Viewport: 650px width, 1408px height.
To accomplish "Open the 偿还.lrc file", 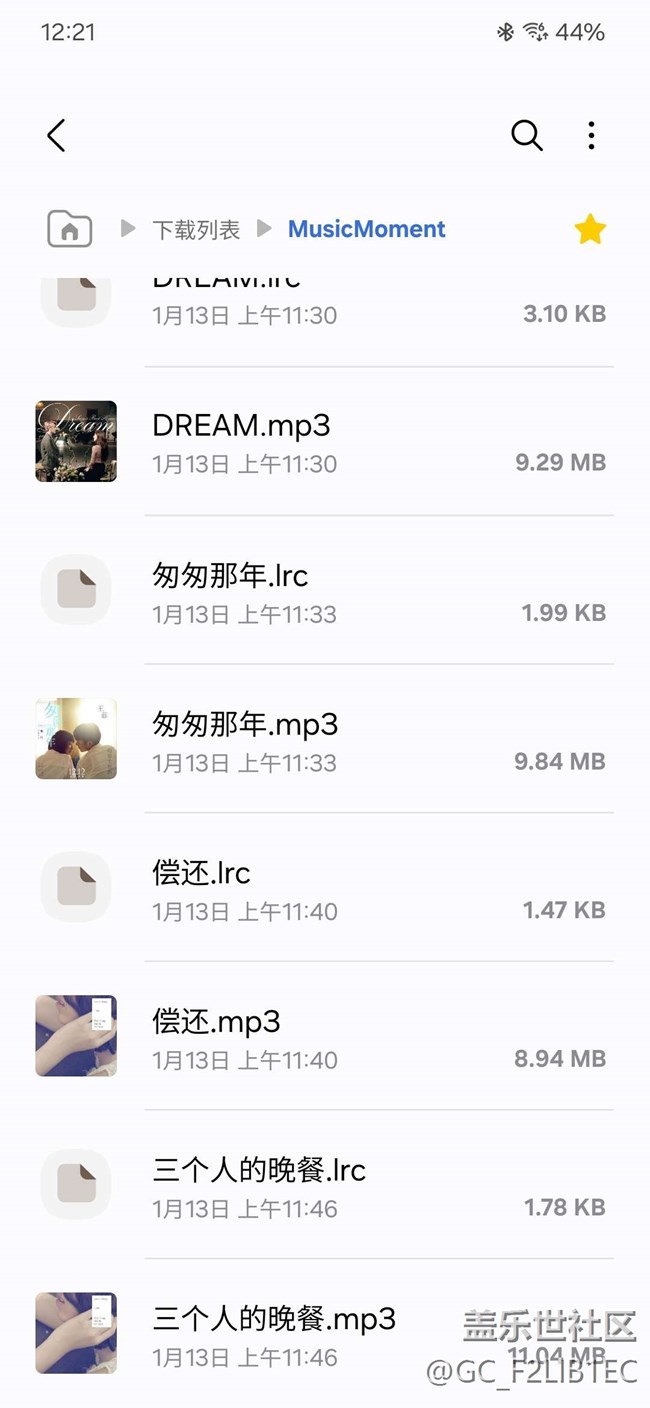I will tap(201, 887).
